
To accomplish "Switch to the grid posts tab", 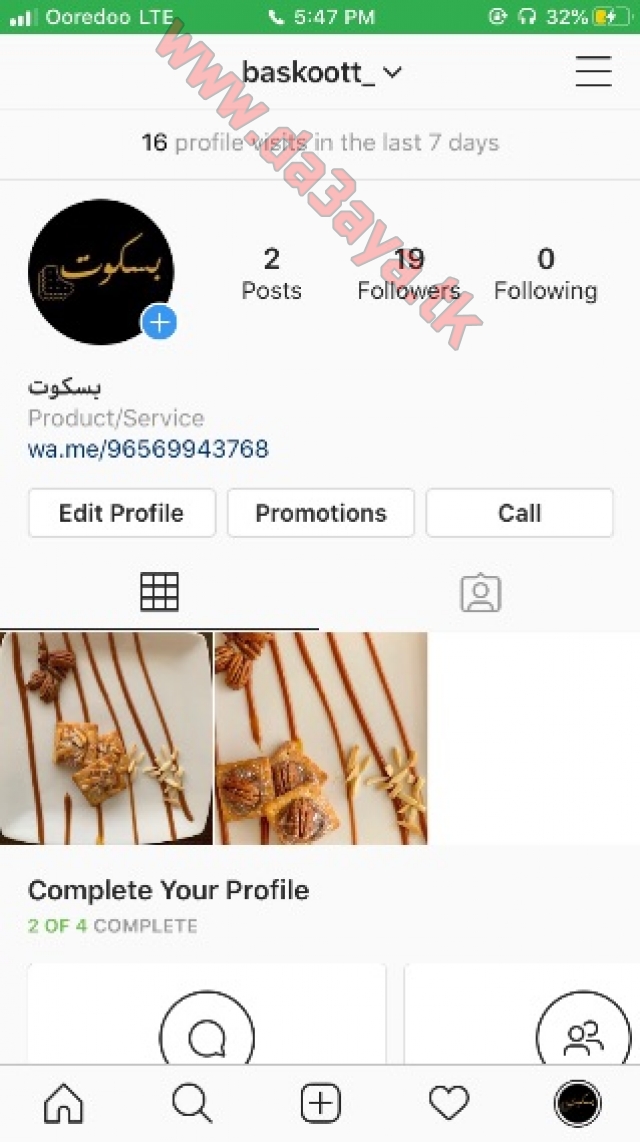I will [159, 591].
